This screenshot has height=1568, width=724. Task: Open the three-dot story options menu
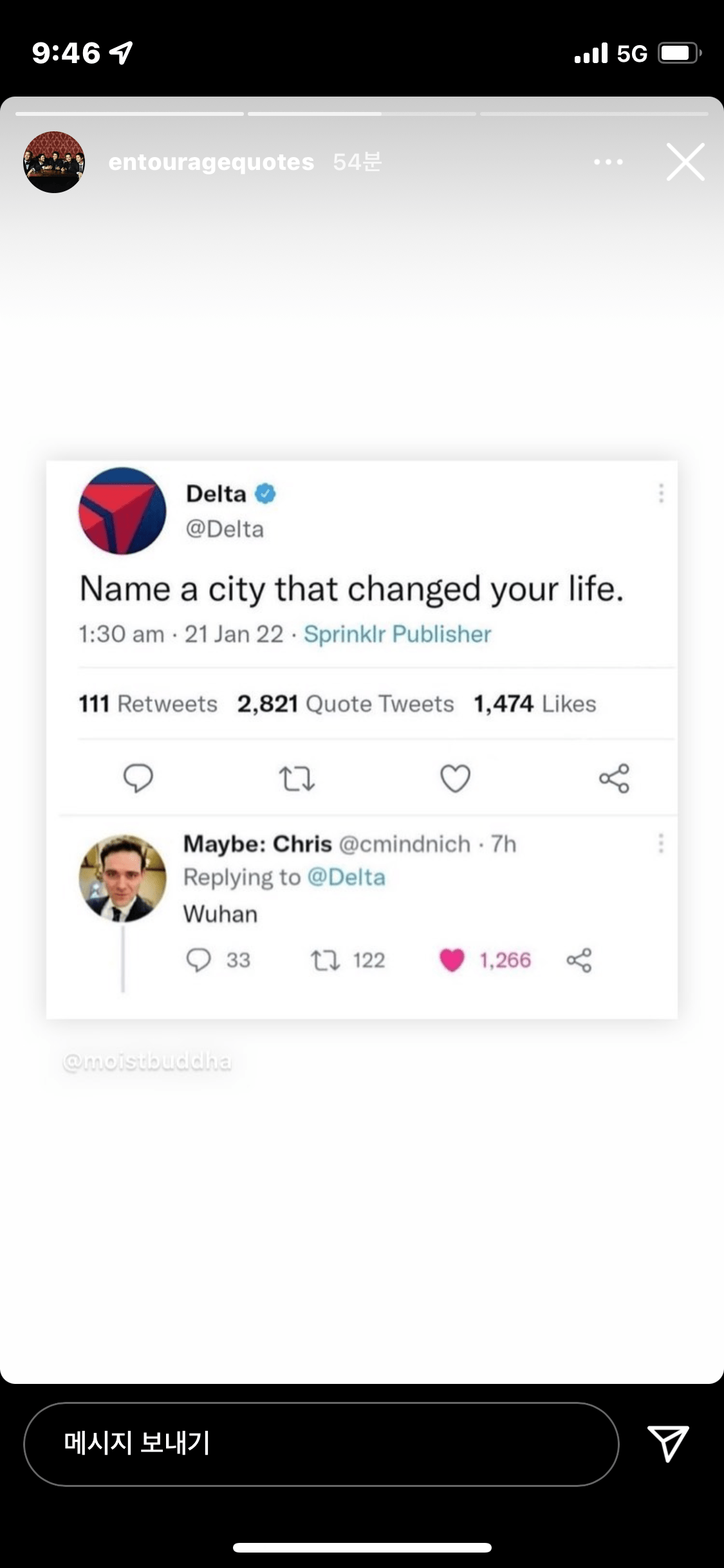coord(608,162)
